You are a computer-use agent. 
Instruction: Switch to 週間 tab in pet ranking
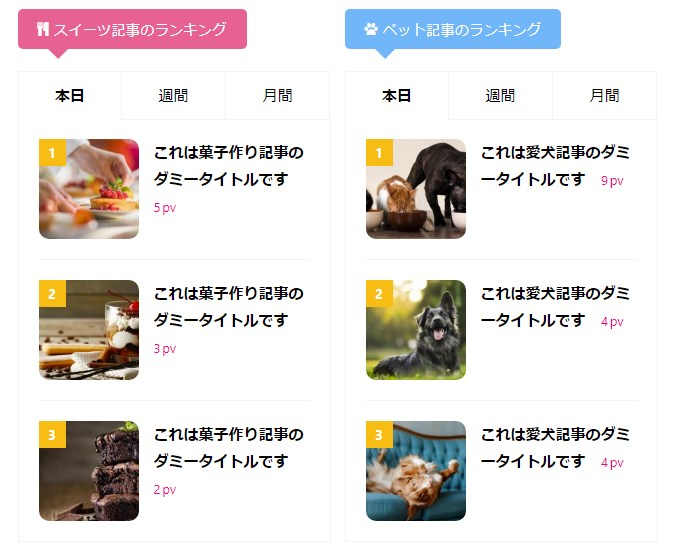[x=500, y=96]
